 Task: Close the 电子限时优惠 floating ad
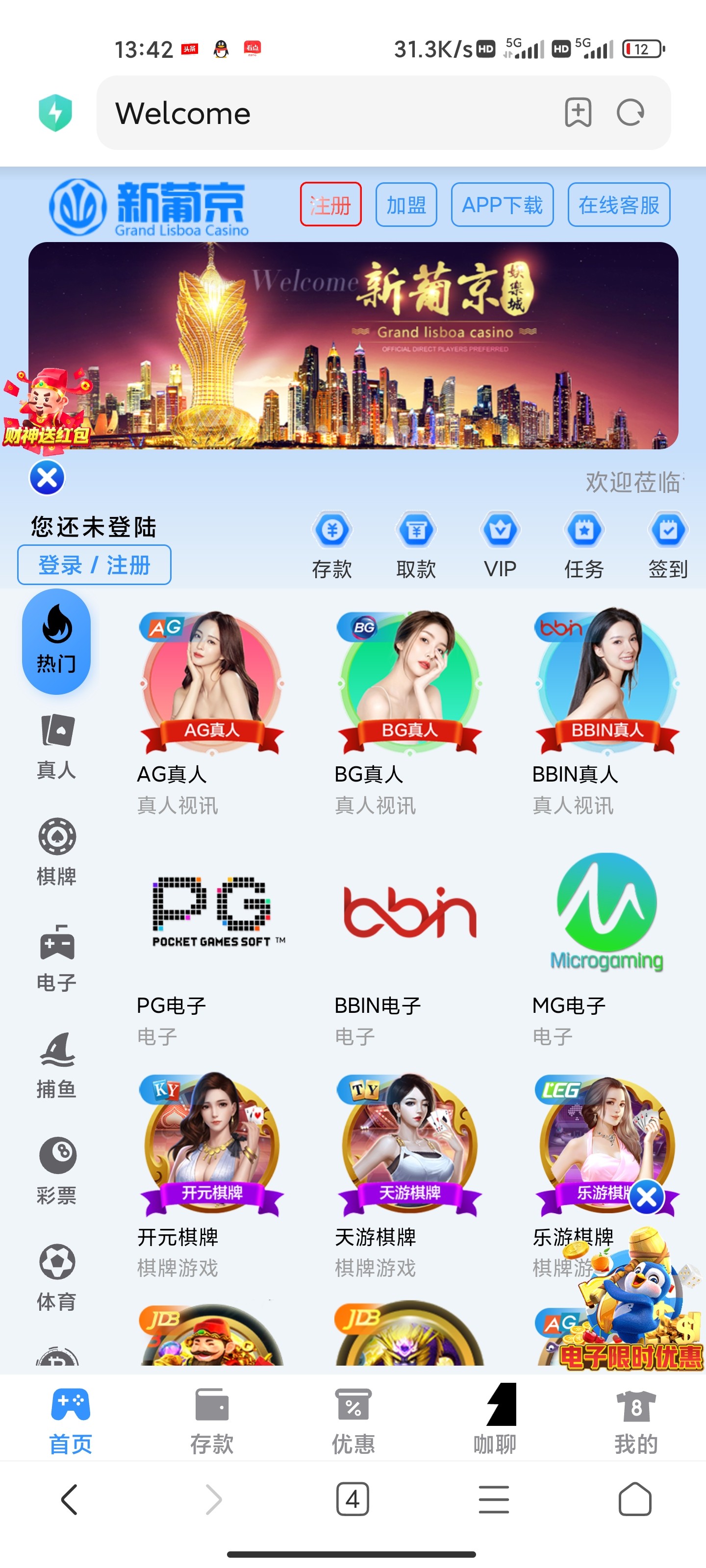646,1197
